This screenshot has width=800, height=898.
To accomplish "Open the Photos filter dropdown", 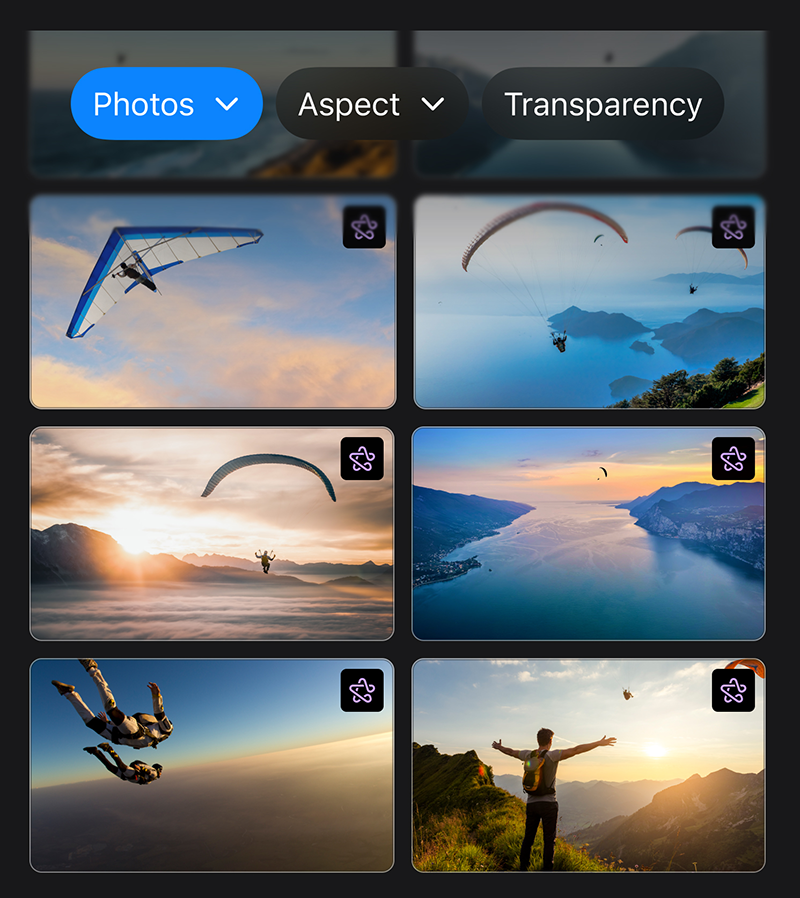I will pyautogui.click(x=166, y=104).
